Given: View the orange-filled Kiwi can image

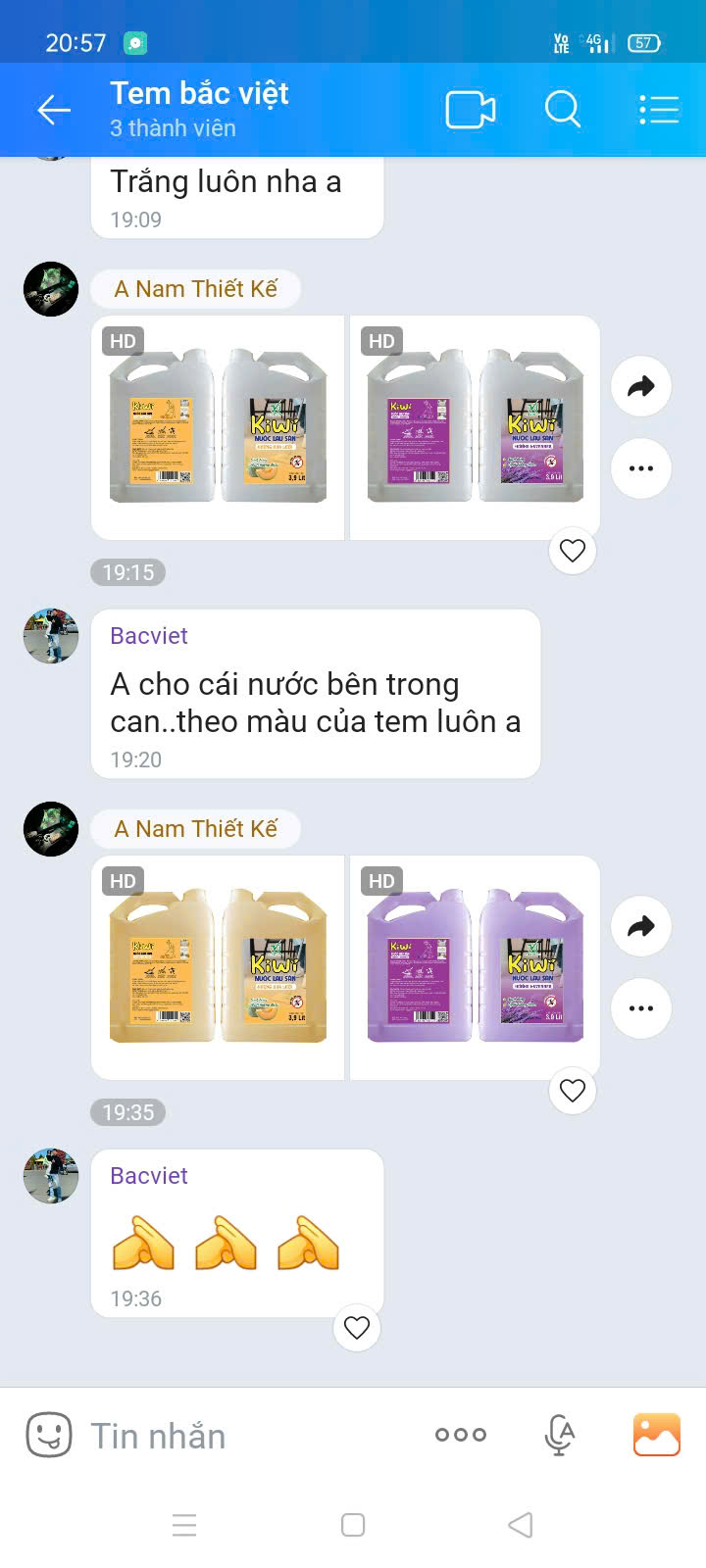Looking at the screenshot, I should pyautogui.click(x=218, y=967).
